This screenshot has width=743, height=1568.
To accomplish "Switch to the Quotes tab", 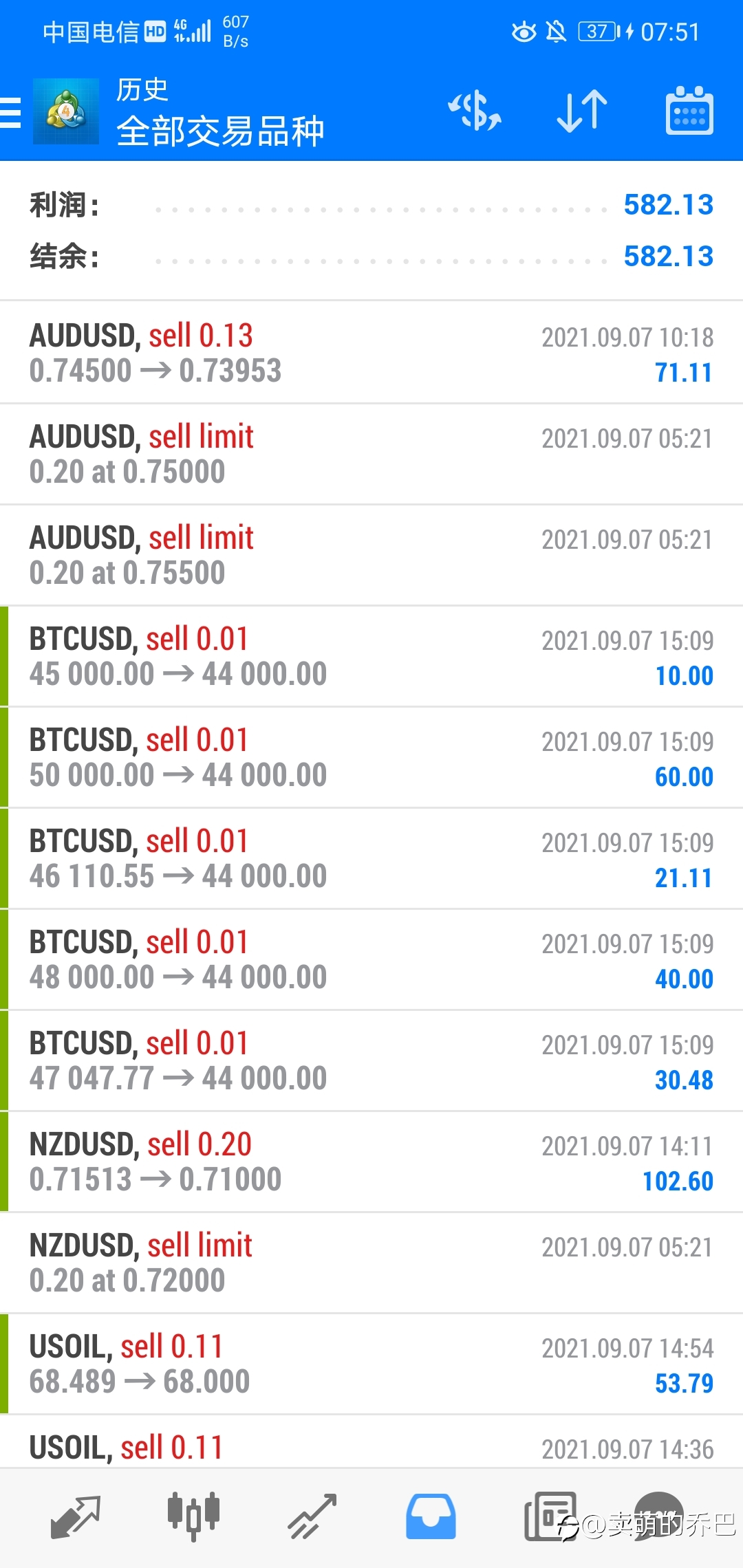I will [76, 1516].
